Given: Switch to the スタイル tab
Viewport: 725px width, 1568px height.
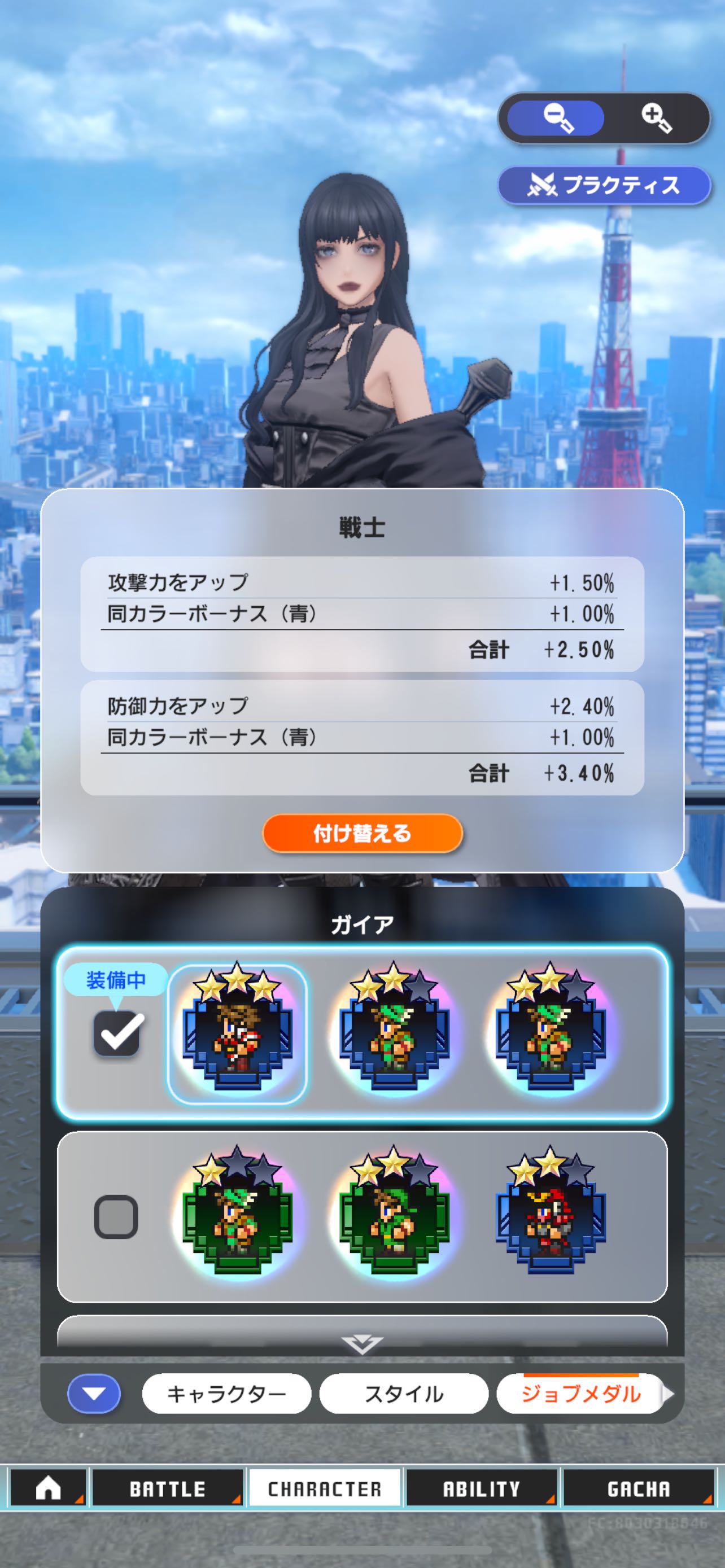Looking at the screenshot, I should pyautogui.click(x=404, y=1393).
